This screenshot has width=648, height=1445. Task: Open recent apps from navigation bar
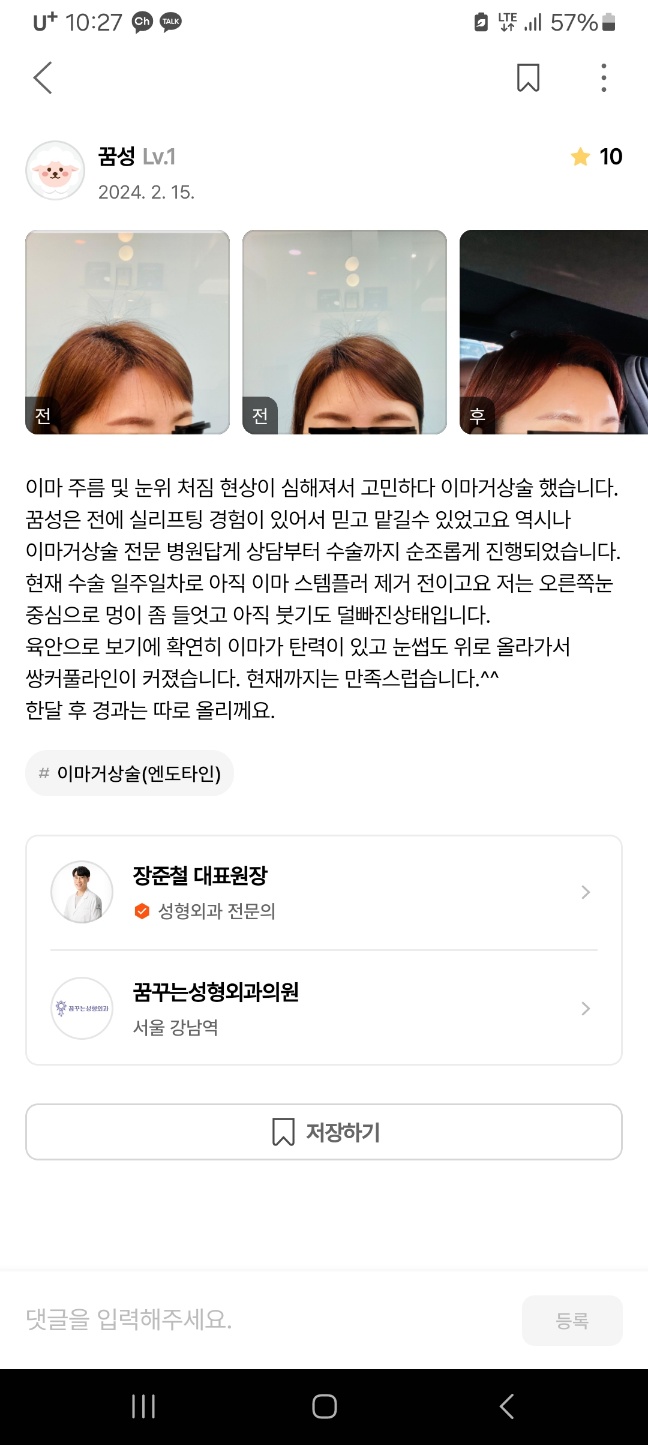pyautogui.click(x=143, y=1407)
